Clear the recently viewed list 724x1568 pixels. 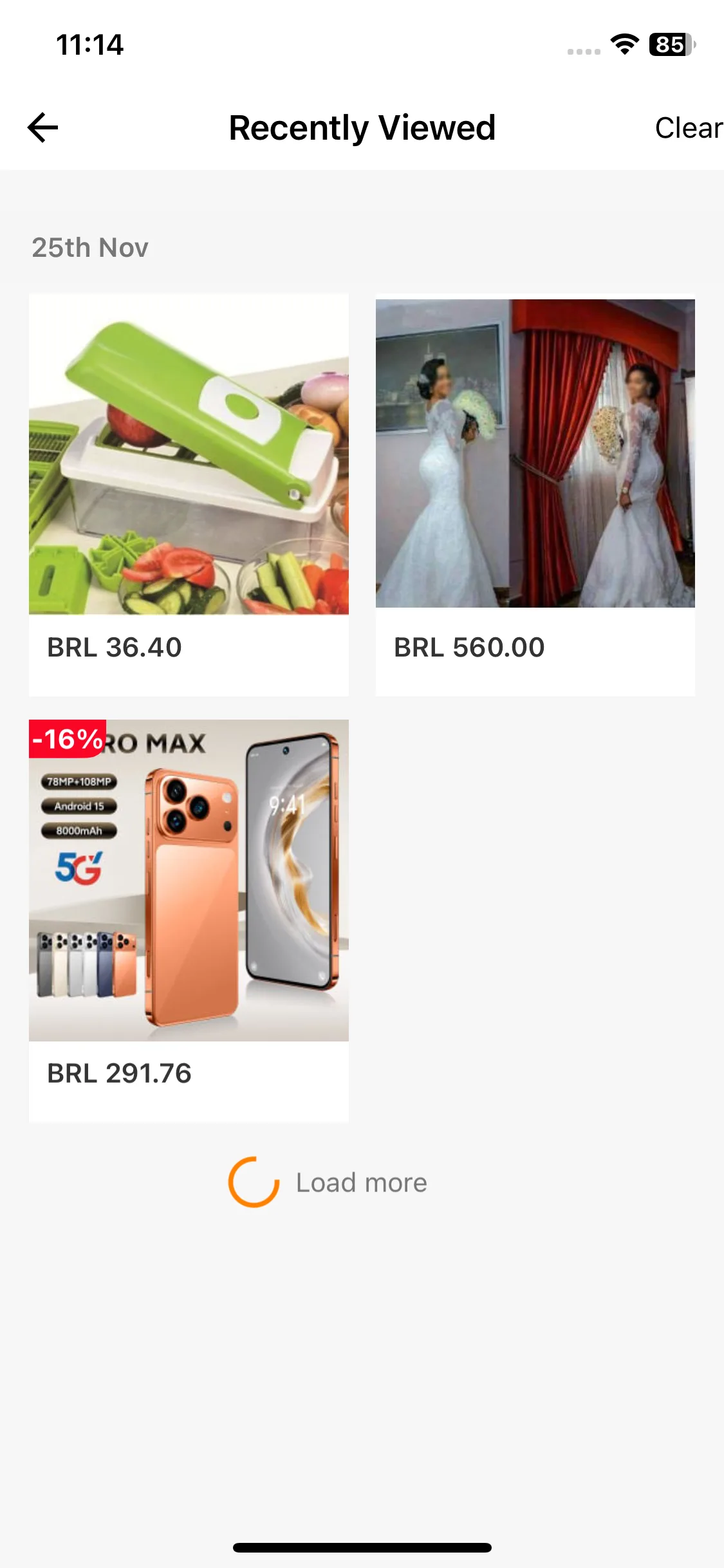[x=687, y=127]
